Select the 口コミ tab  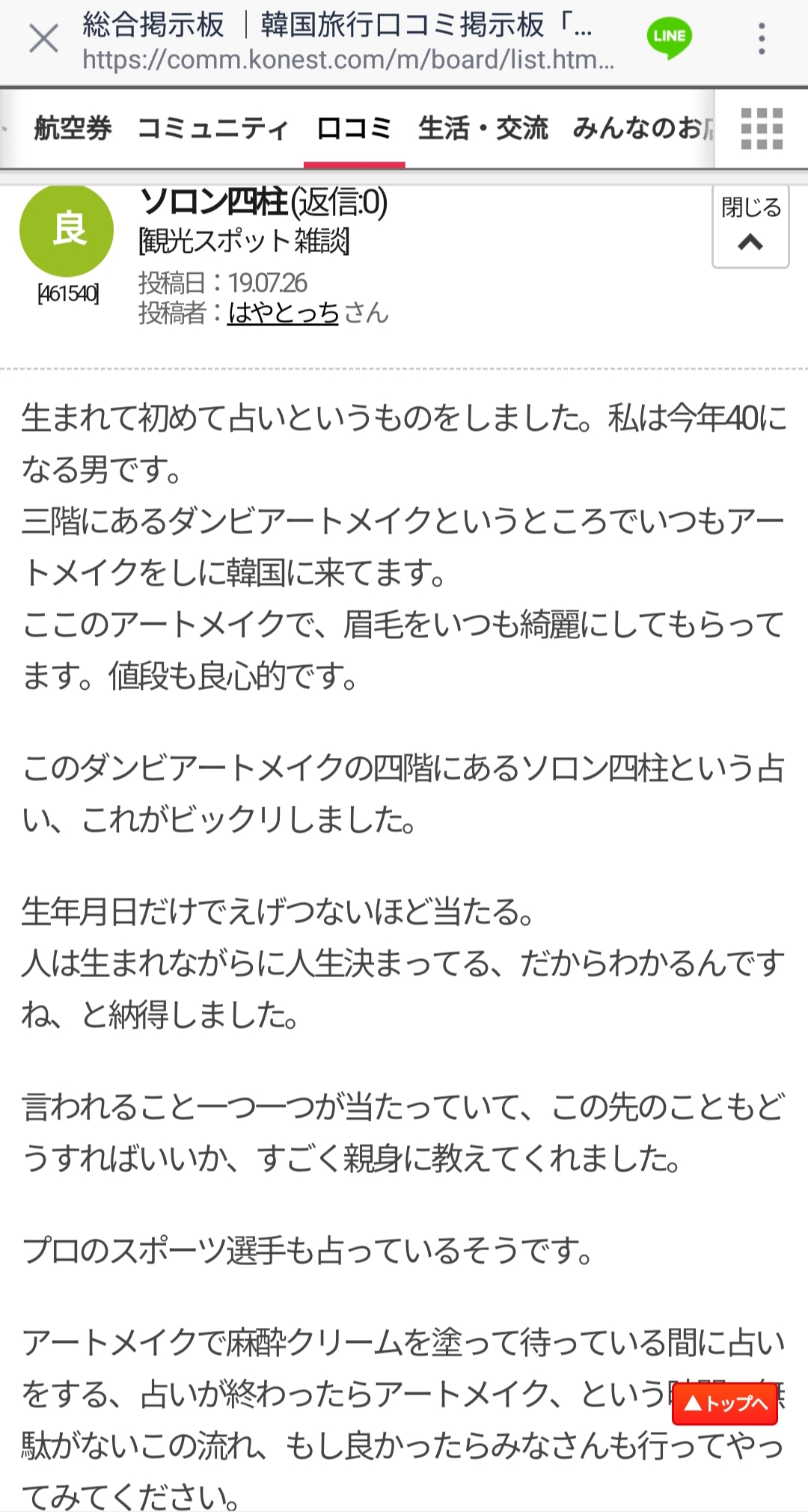point(354,128)
